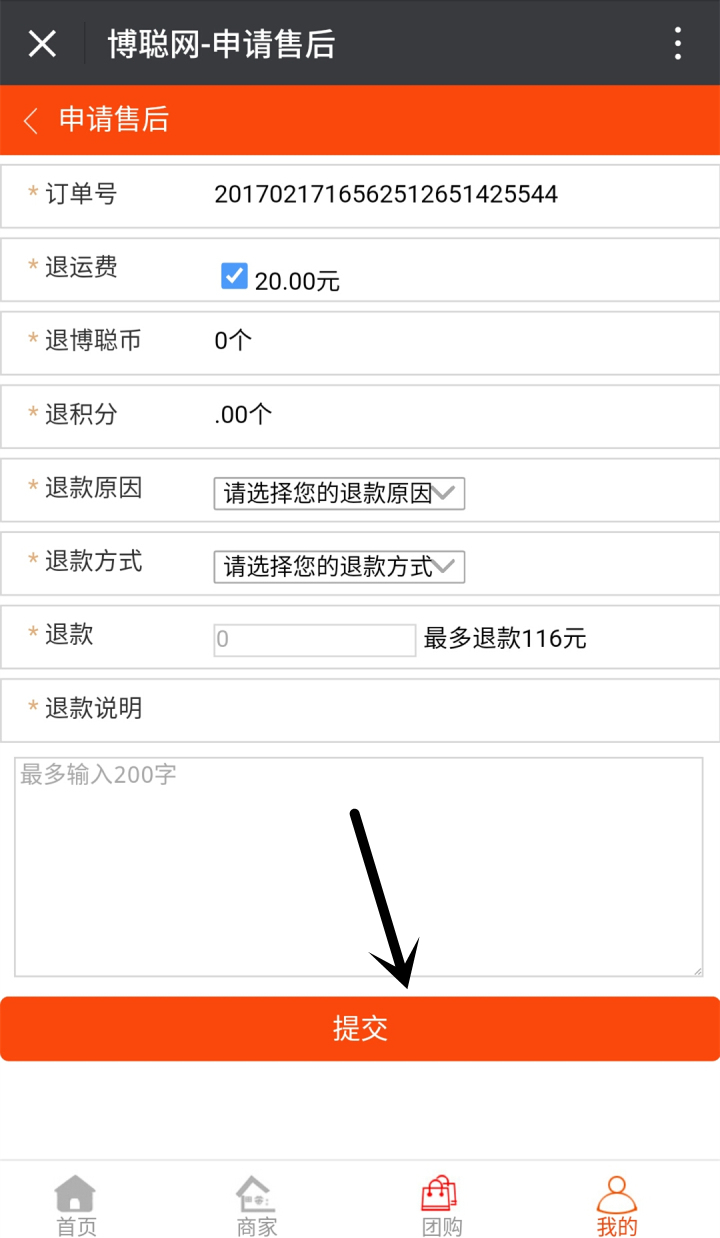Viewport: 720px width, 1238px height.
Task: Submit the form with 提交 button
Action: coord(360,1028)
